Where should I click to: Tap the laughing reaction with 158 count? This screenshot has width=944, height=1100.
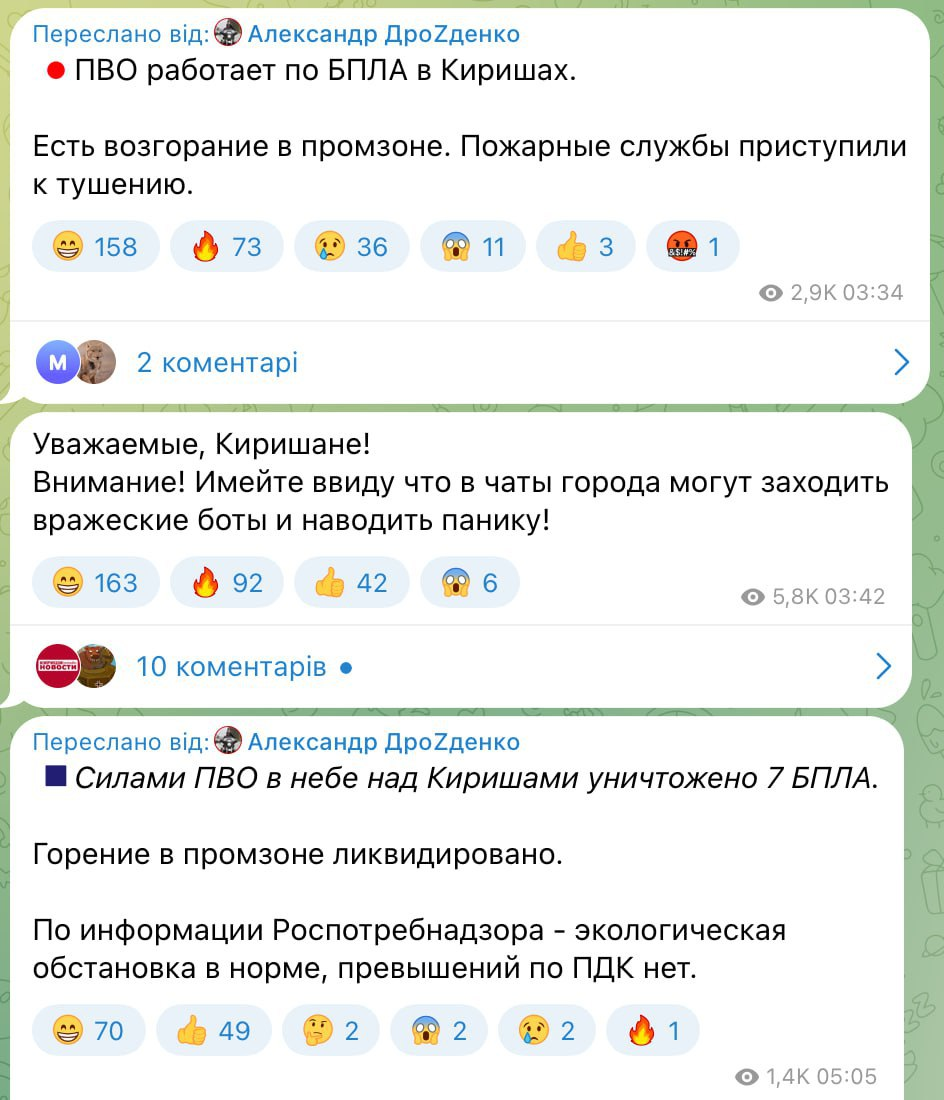(96, 246)
